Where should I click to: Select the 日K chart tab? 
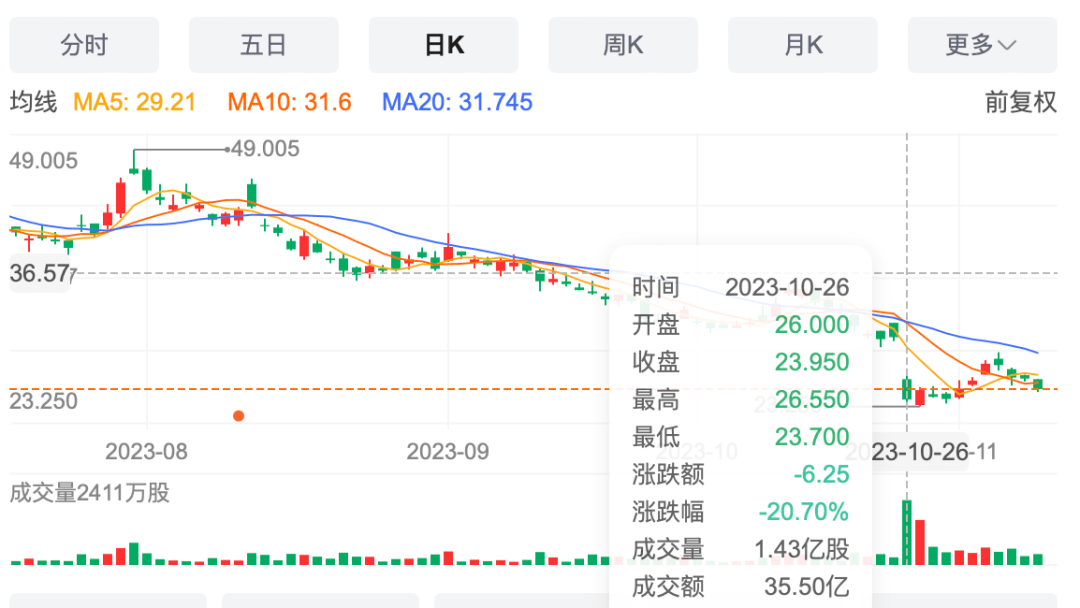pos(443,45)
